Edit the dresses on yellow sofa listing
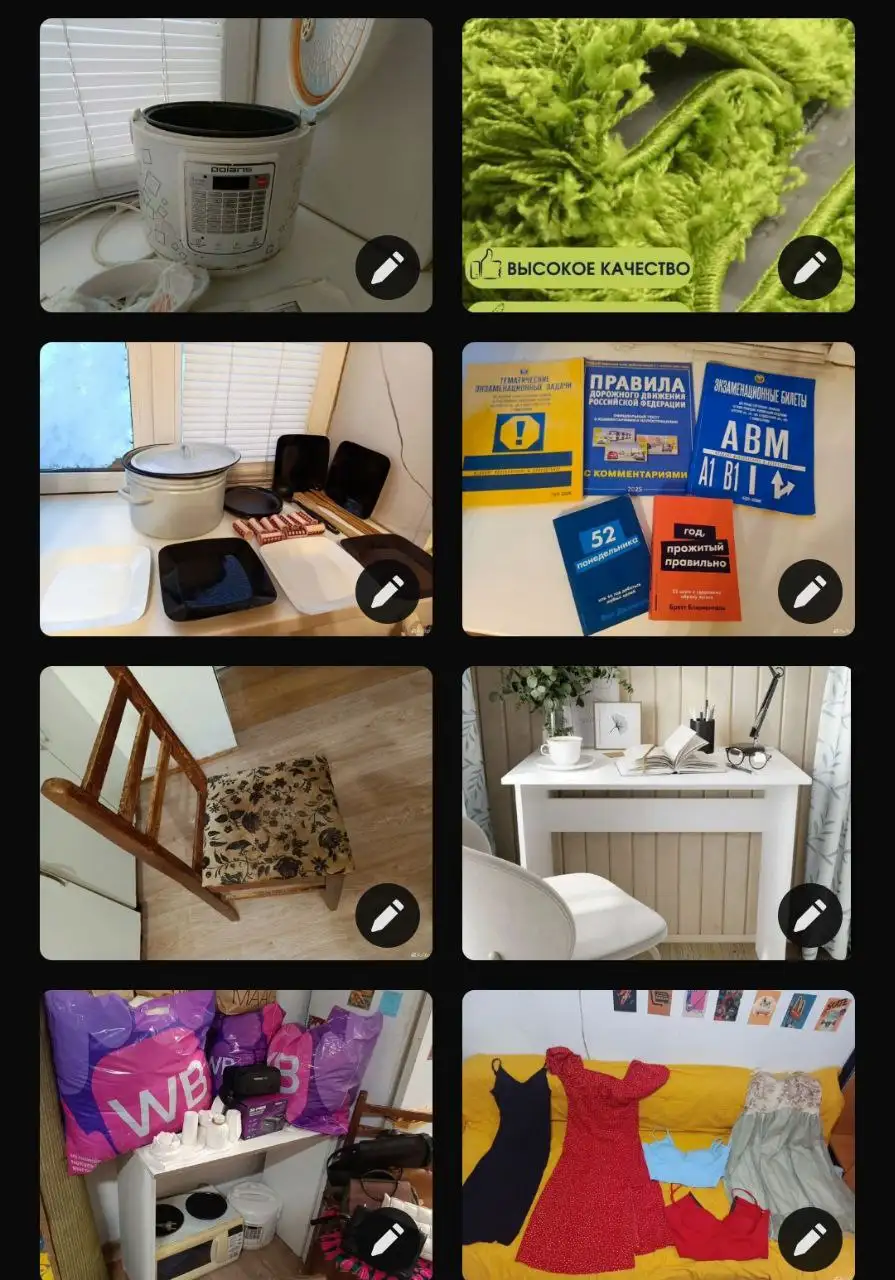This screenshot has height=1280, width=895. [810, 1239]
